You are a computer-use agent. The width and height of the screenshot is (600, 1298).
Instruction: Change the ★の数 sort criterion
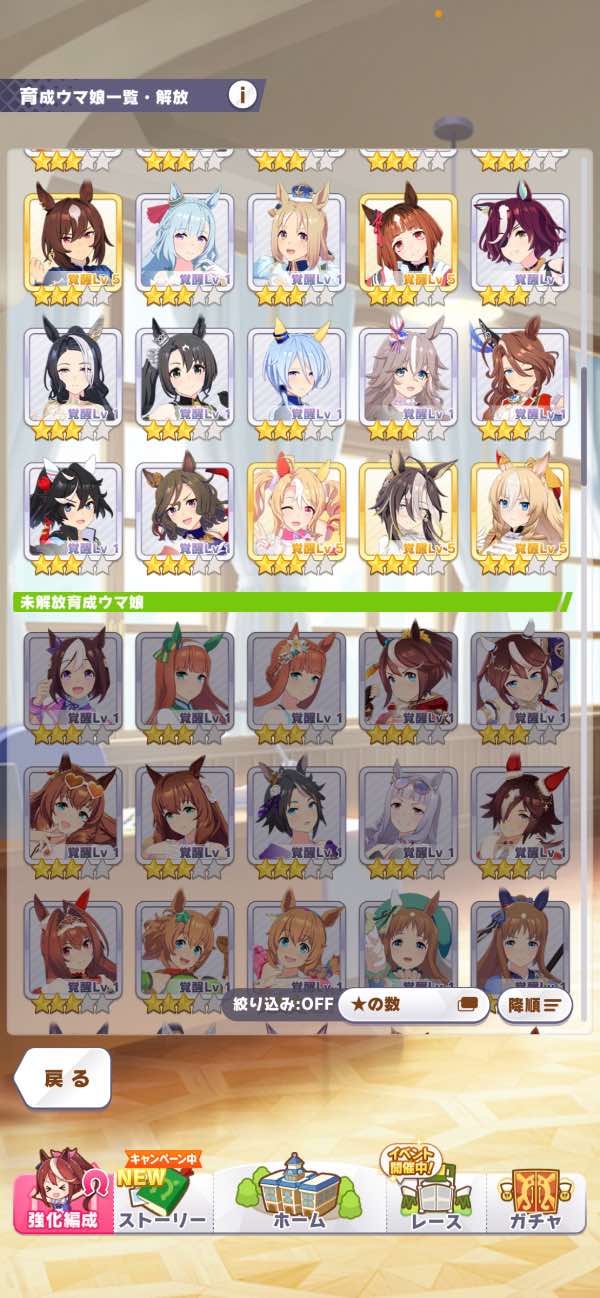pyautogui.click(x=412, y=1004)
